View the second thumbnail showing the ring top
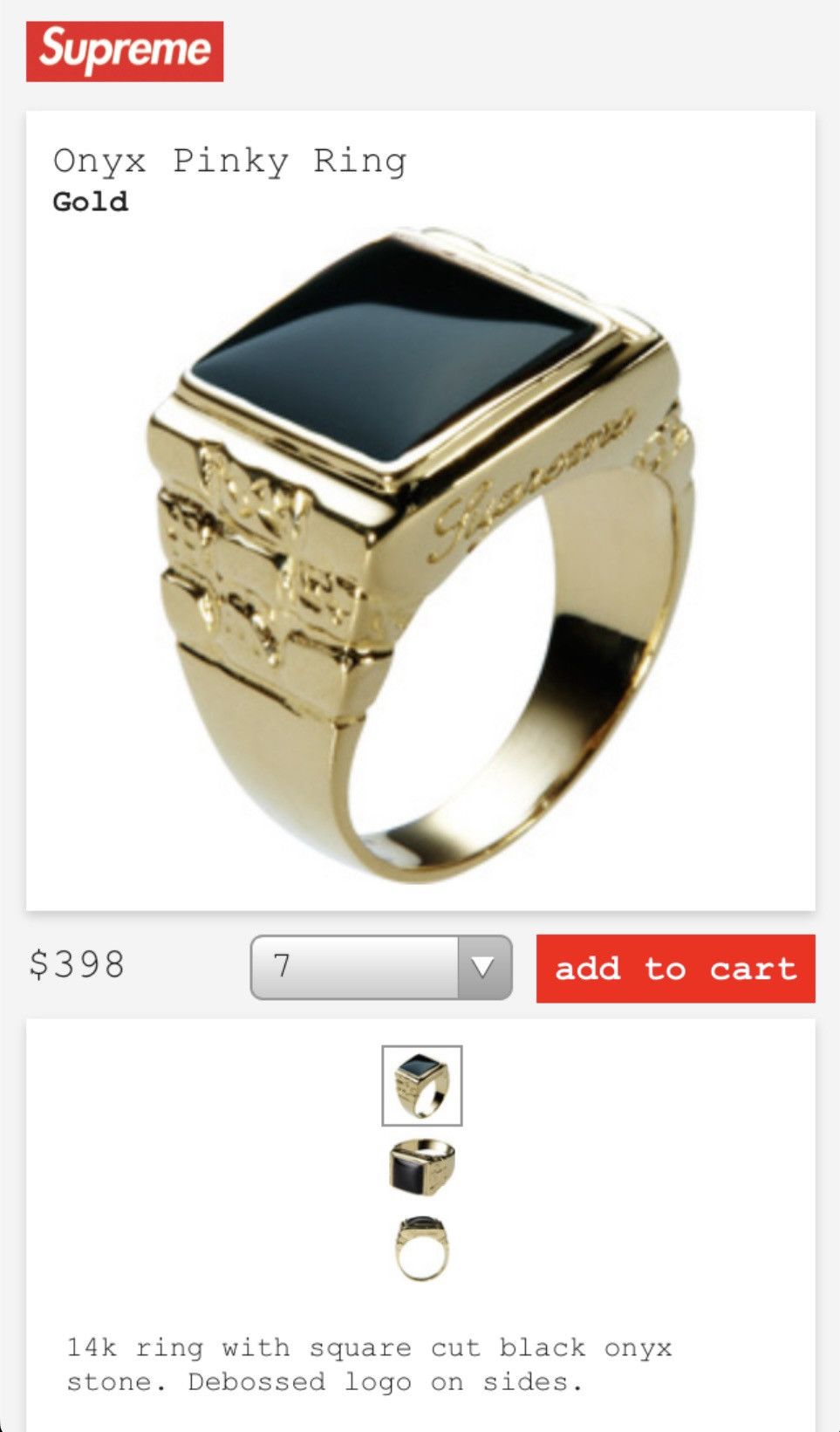Image resolution: width=840 pixels, height=1432 pixels. (x=422, y=1168)
